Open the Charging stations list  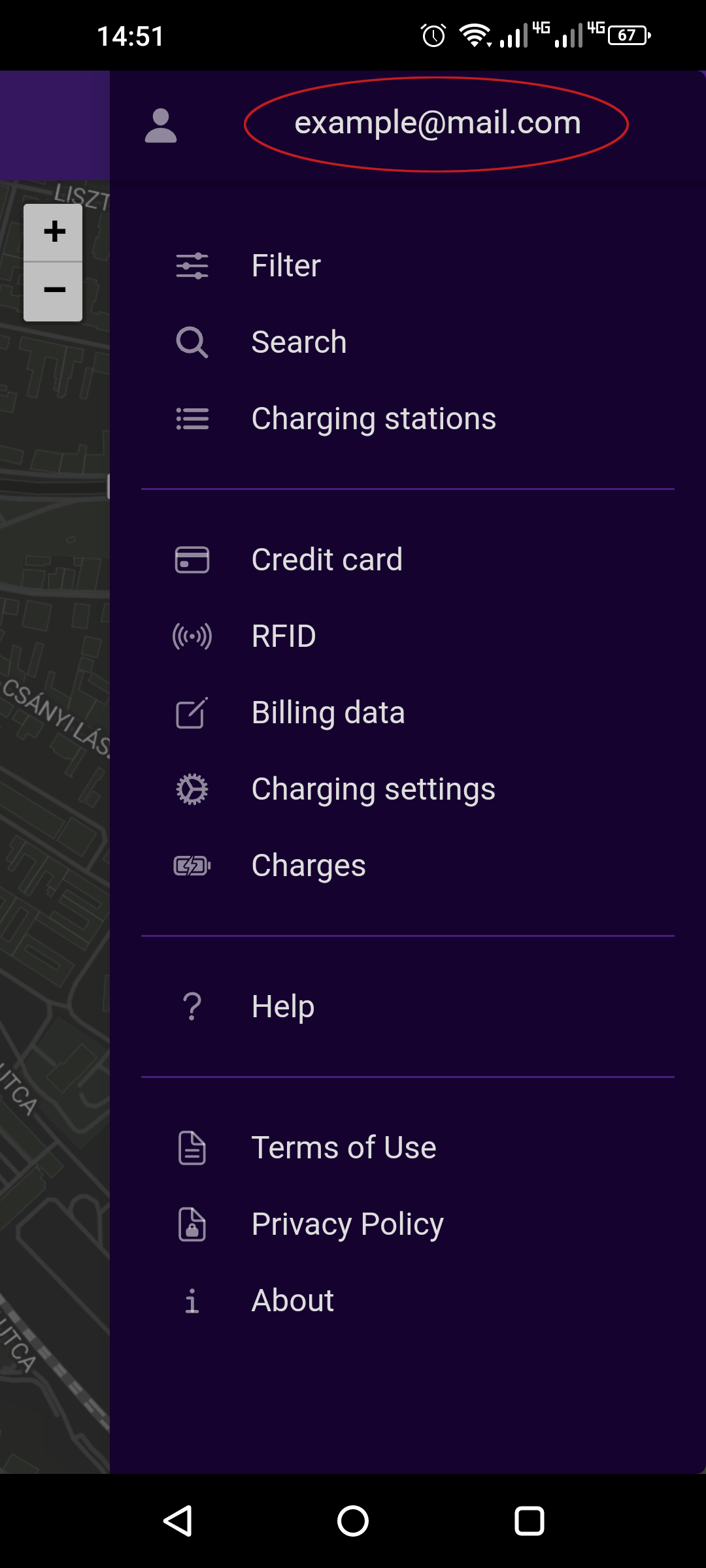[x=408, y=419]
